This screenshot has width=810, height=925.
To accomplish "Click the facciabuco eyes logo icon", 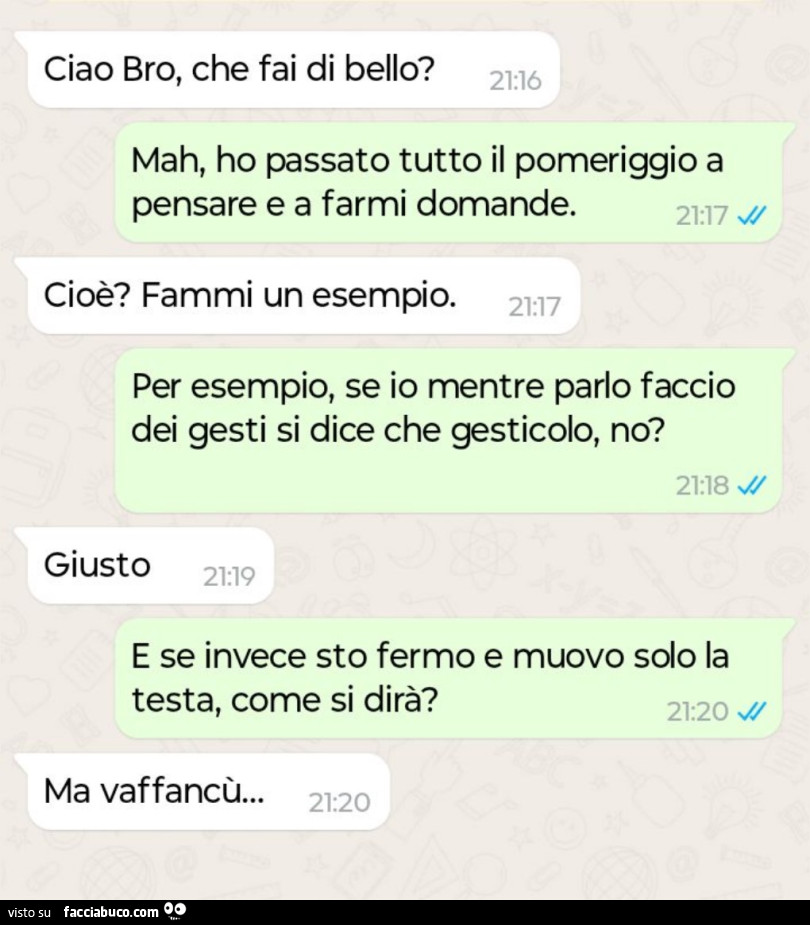I will point(176,910).
